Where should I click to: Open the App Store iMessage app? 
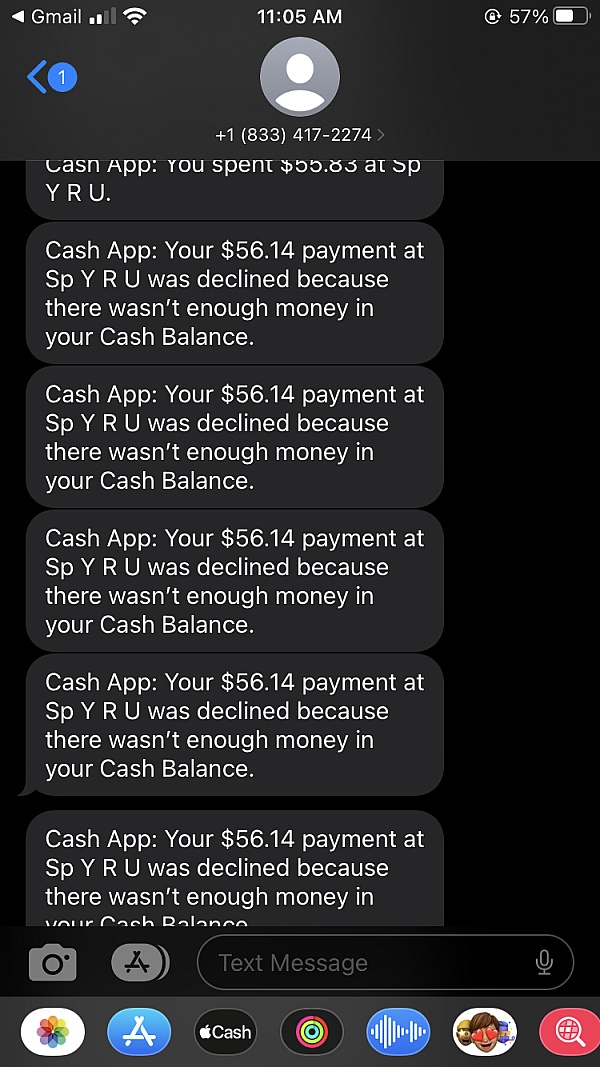pyautogui.click(x=139, y=1032)
